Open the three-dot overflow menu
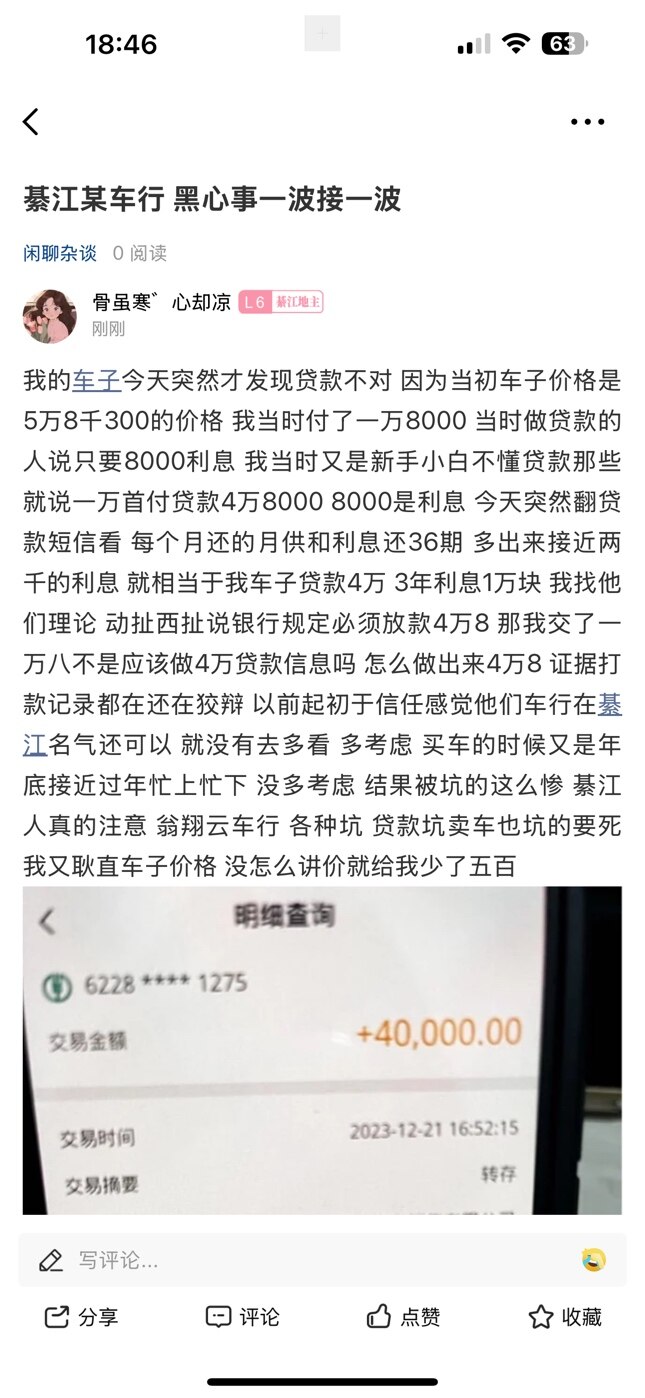The width and height of the screenshot is (645, 1398). [x=587, y=122]
